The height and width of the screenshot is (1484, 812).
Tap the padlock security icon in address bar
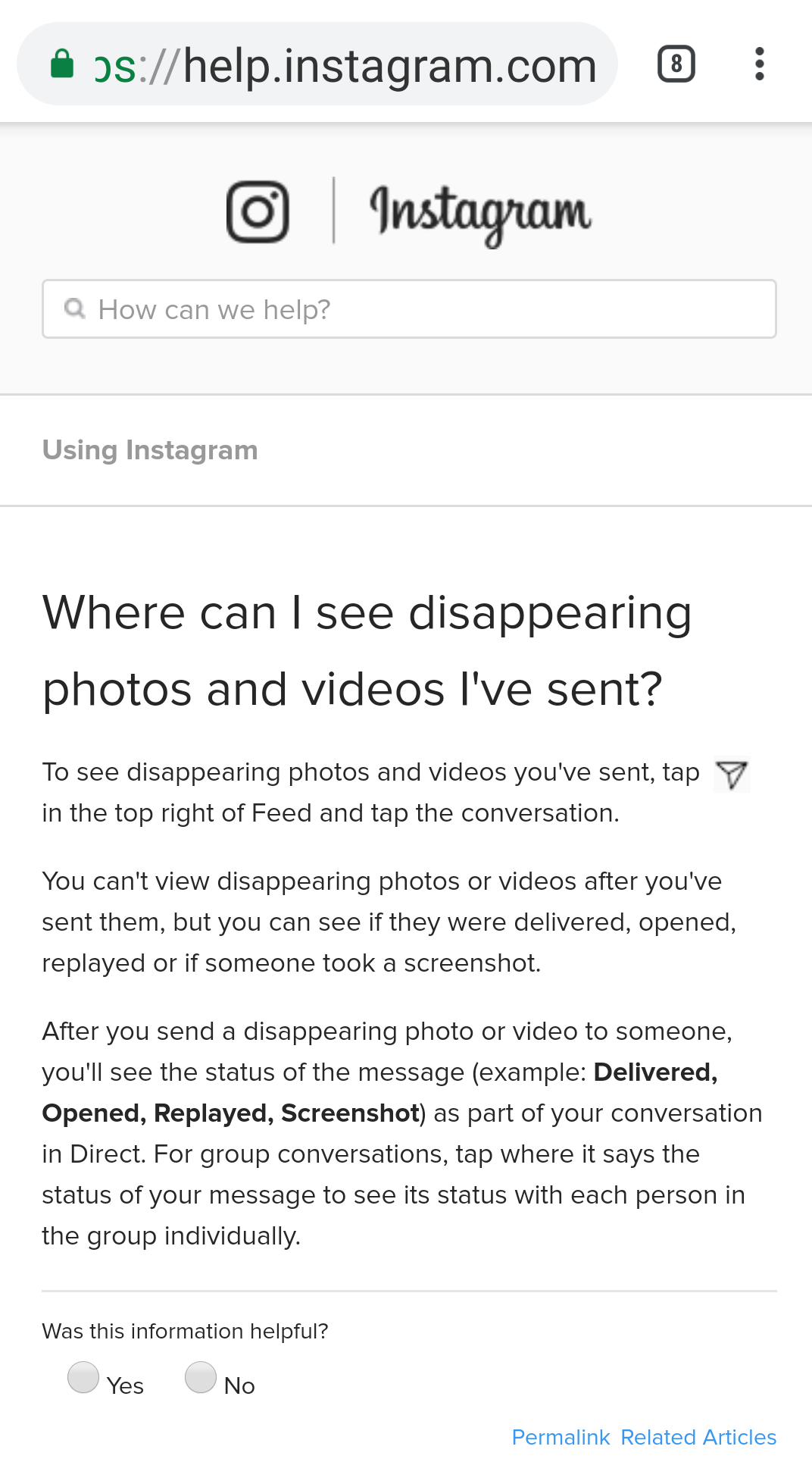pyautogui.click(x=63, y=64)
